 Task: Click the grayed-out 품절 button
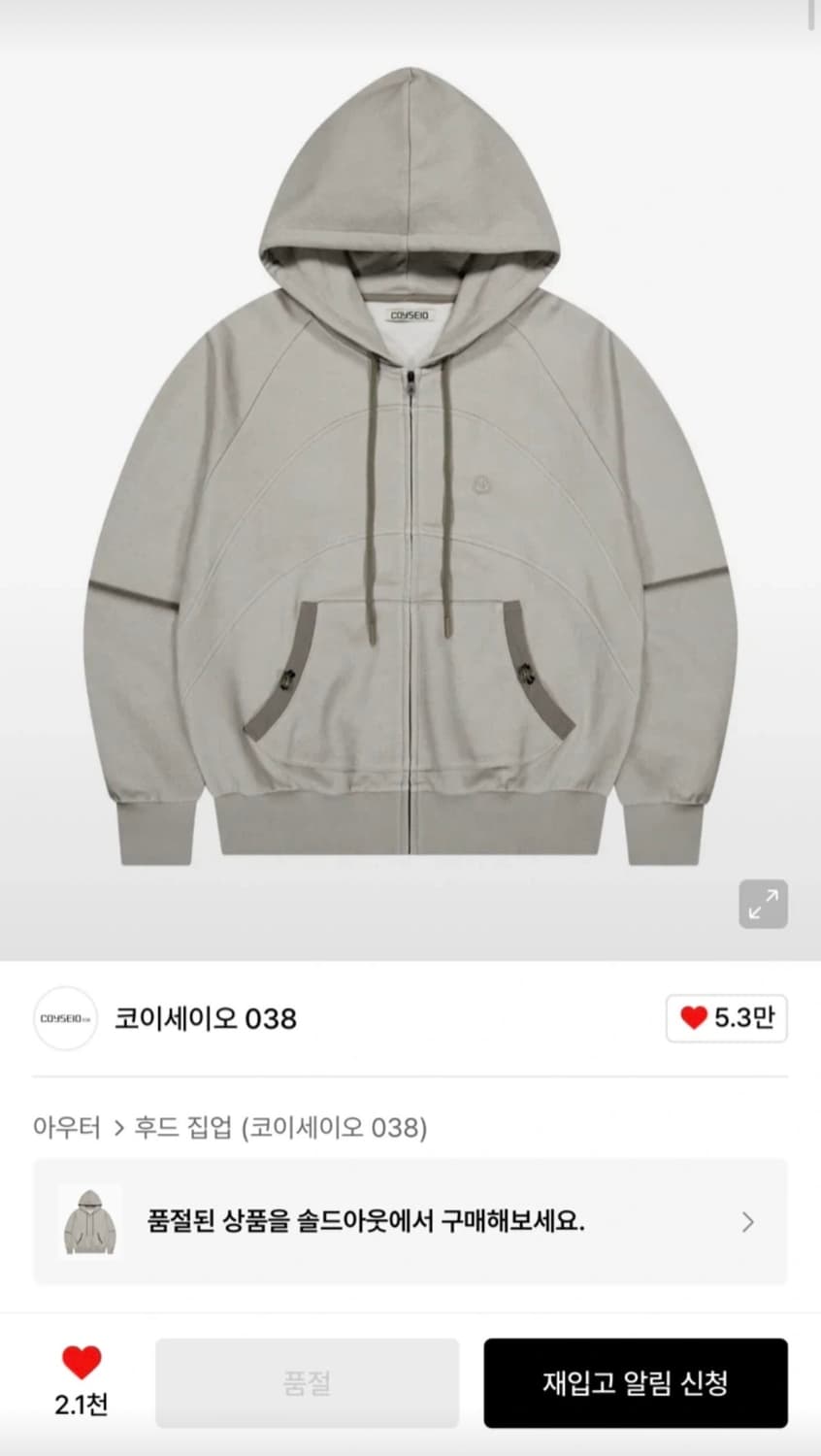pyautogui.click(x=307, y=1382)
